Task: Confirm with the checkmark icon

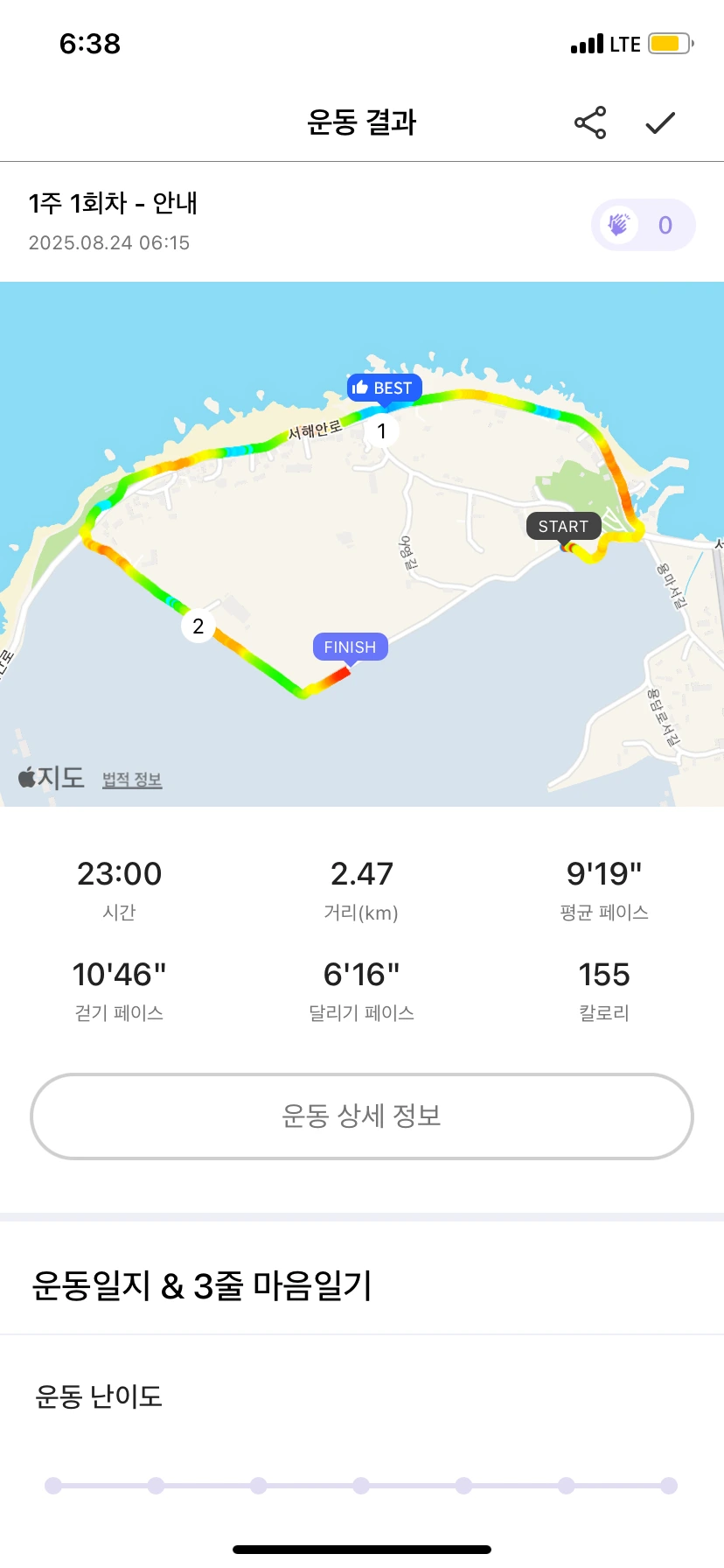Action: point(660,123)
